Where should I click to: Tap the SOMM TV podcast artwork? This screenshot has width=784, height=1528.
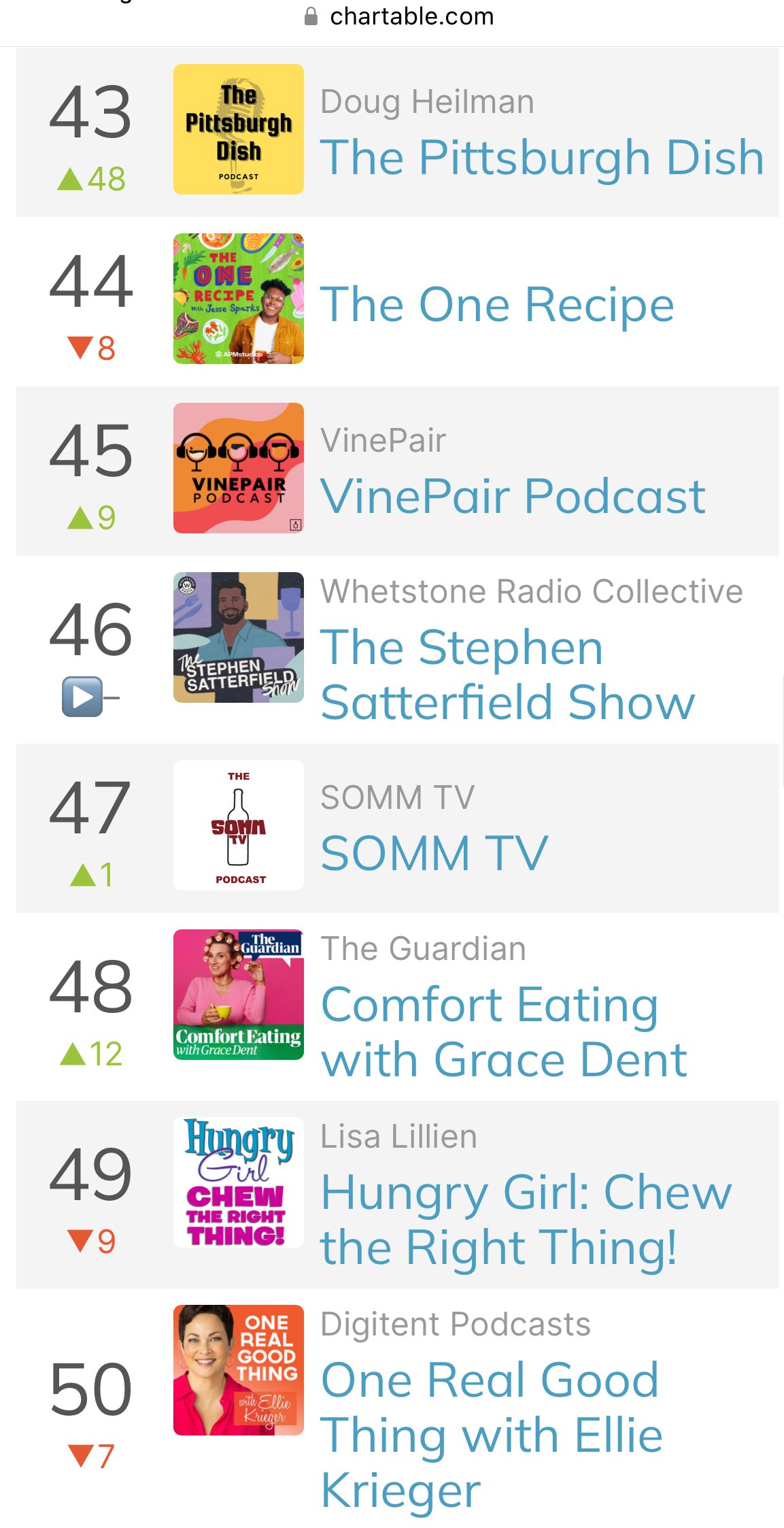239,825
